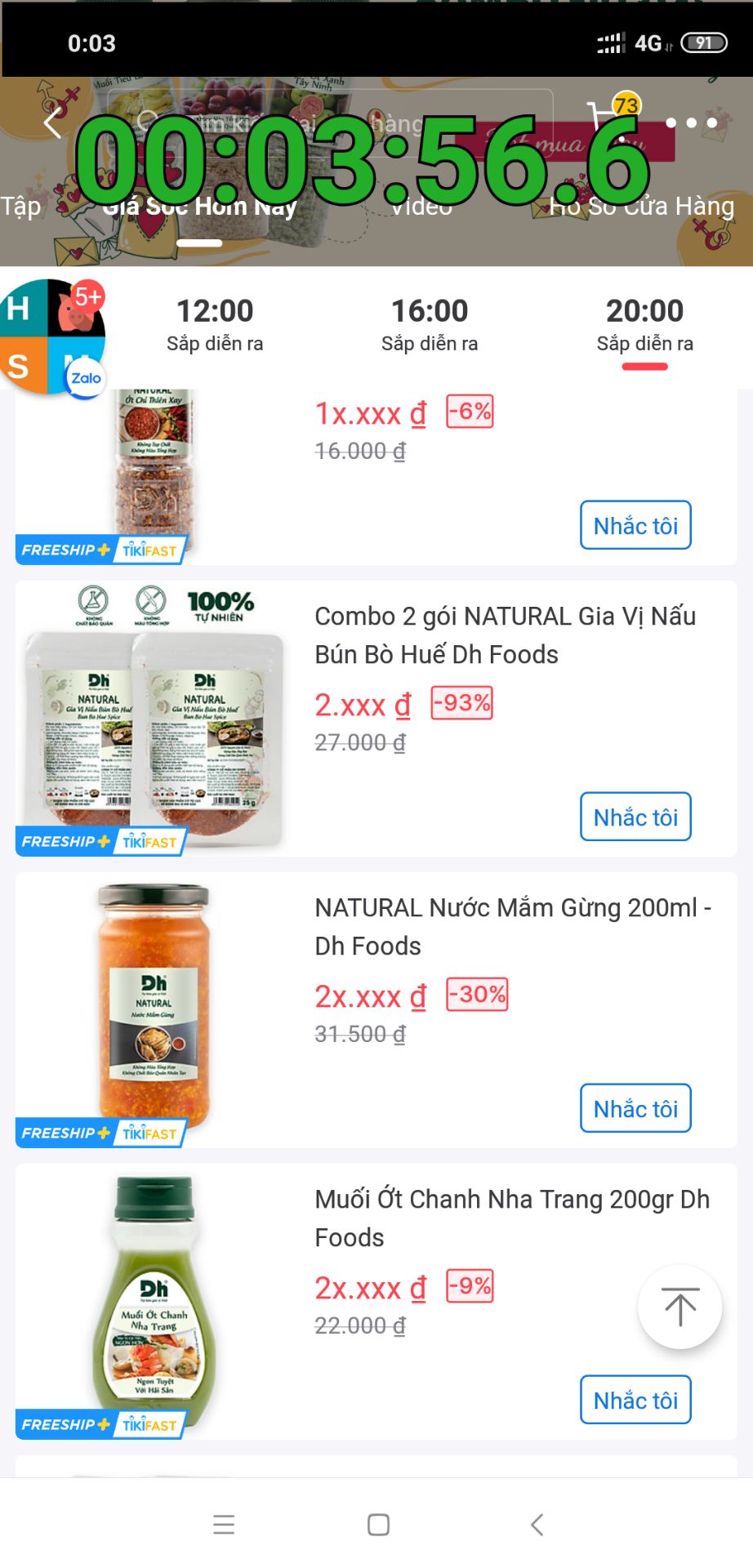
Task: Select the 12:00 flash sale slot
Action: click(214, 324)
